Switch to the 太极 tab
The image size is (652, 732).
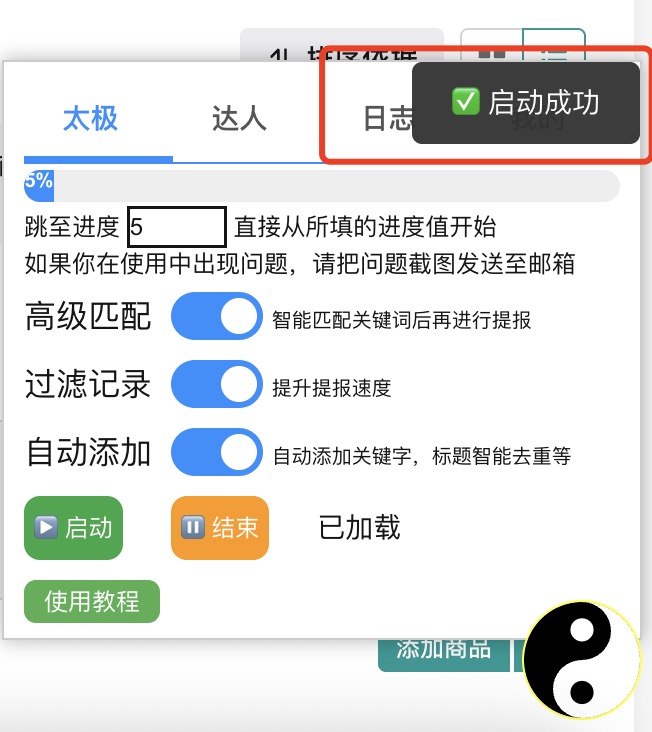[x=91, y=119]
